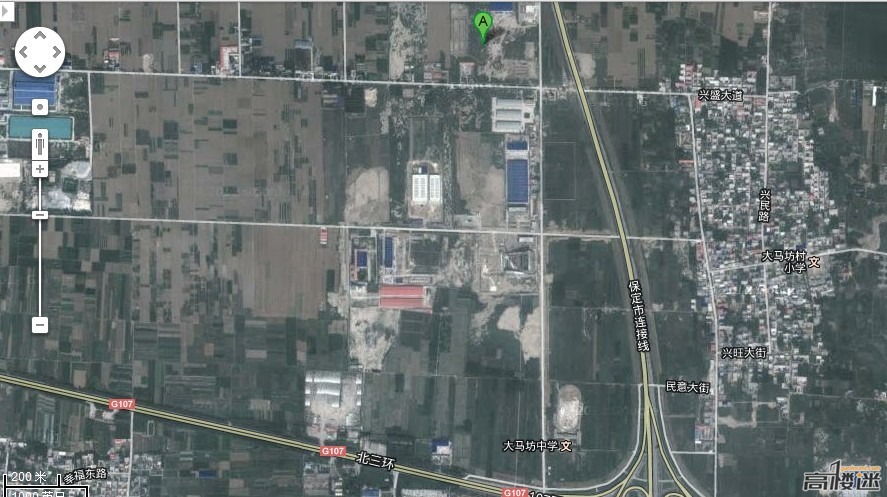This screenshot has width=887, height=497.
Task: Pan the map downward
Action: click(x=40, y=67)
